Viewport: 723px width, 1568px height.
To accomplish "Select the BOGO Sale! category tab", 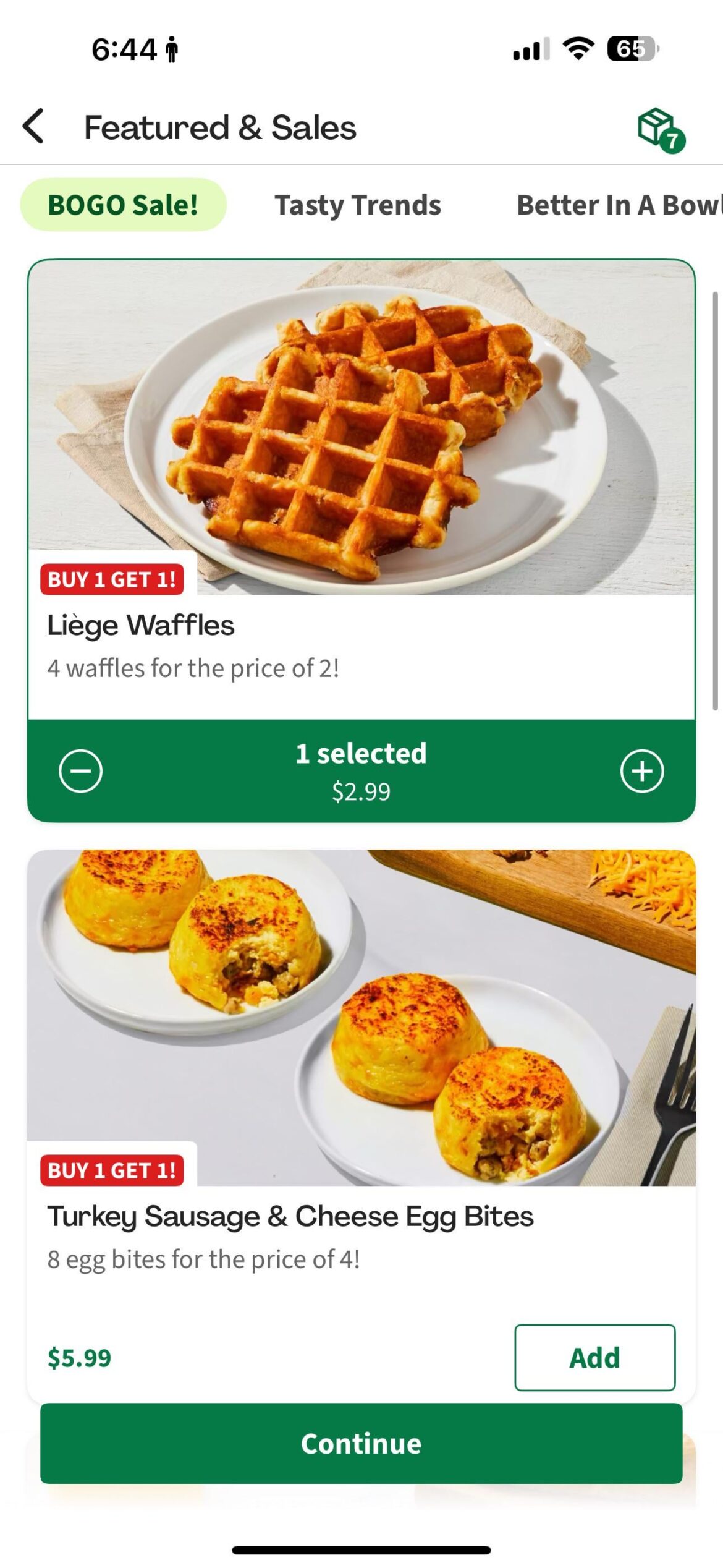I will (124, 205).
